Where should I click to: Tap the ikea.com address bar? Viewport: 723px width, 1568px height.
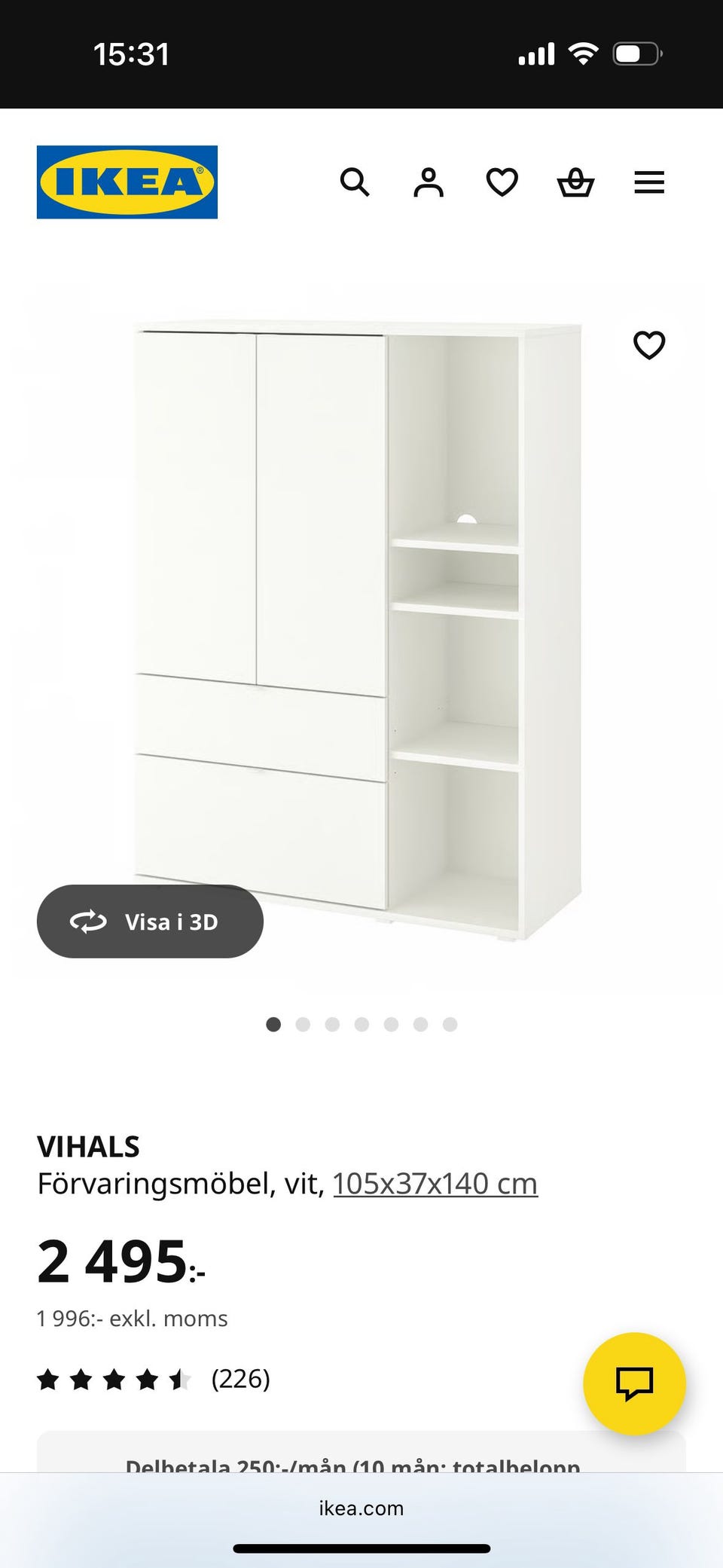361,1508
